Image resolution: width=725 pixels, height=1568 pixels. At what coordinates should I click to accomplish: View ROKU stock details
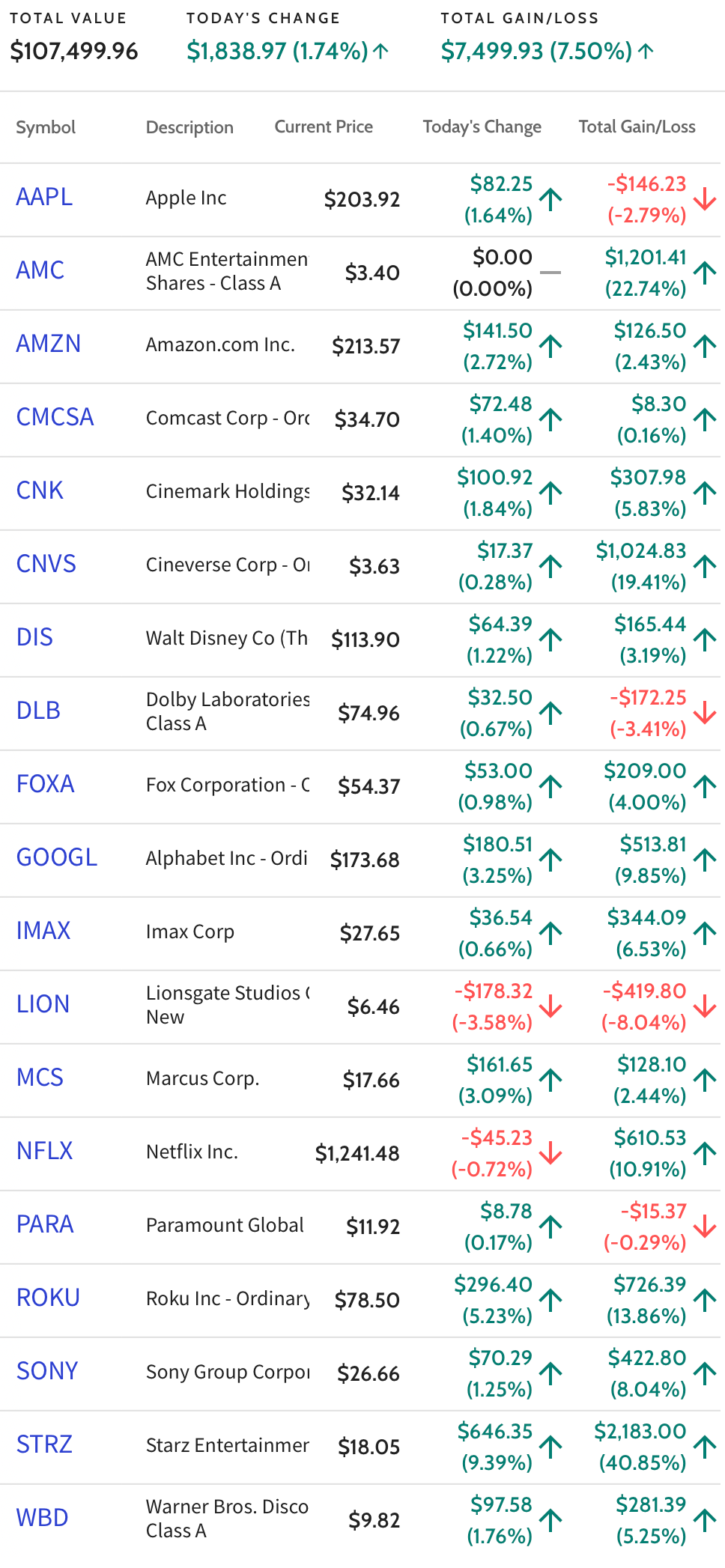(48, 1298)
